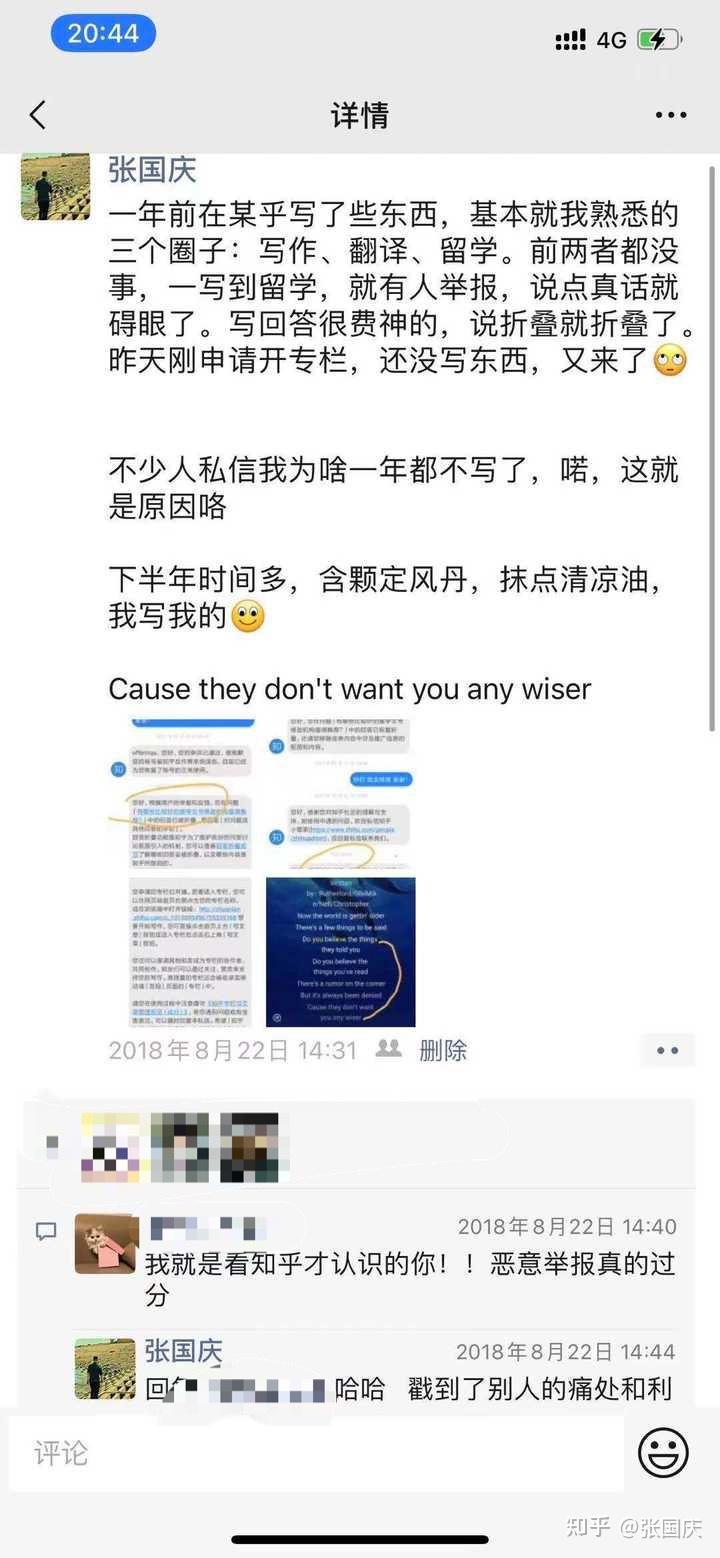Image resolution: width=720 pixels, height=1558 pixels.
Task: Open the like/comment popup button
Action: coord(667,1050)
